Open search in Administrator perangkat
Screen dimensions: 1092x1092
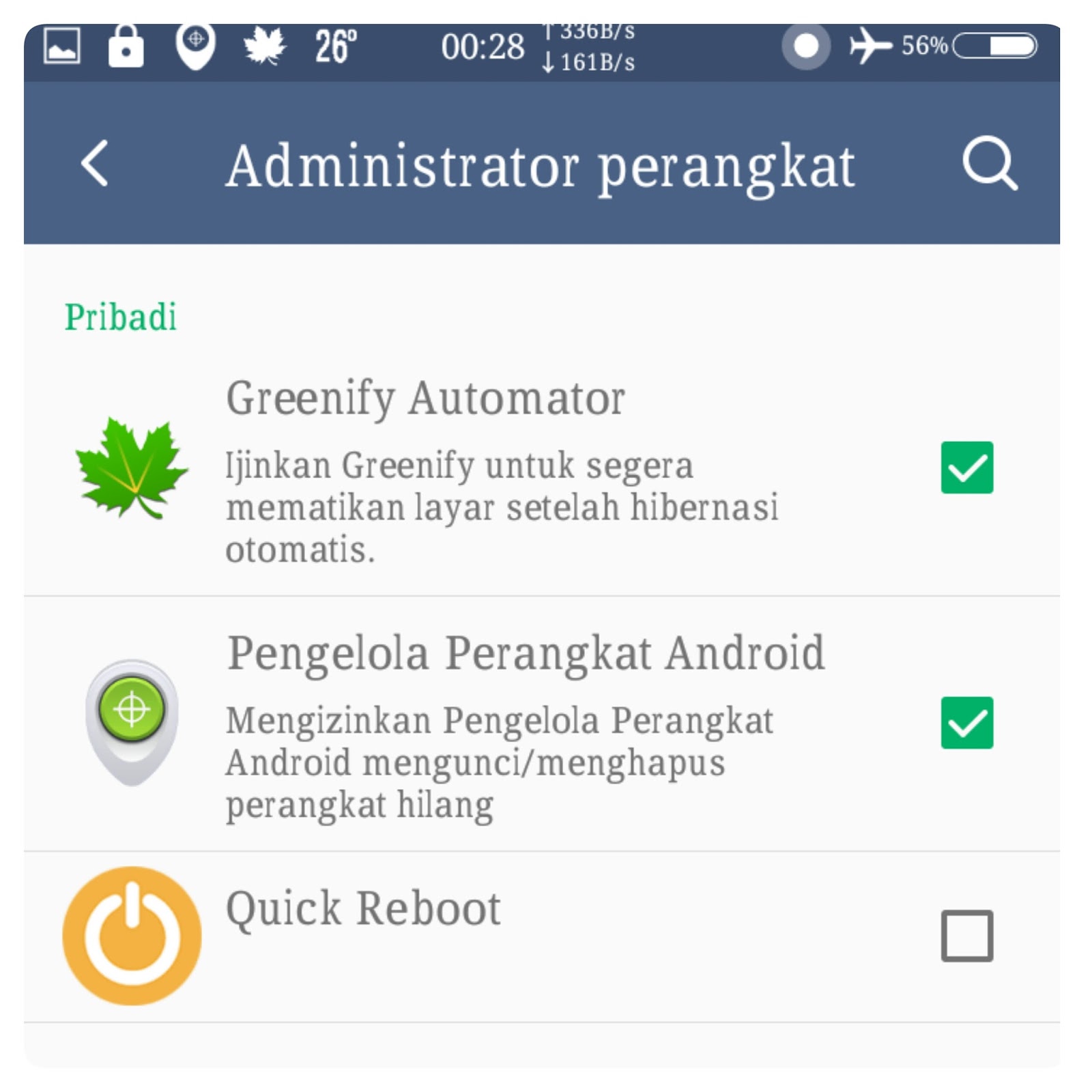[989, 164]
